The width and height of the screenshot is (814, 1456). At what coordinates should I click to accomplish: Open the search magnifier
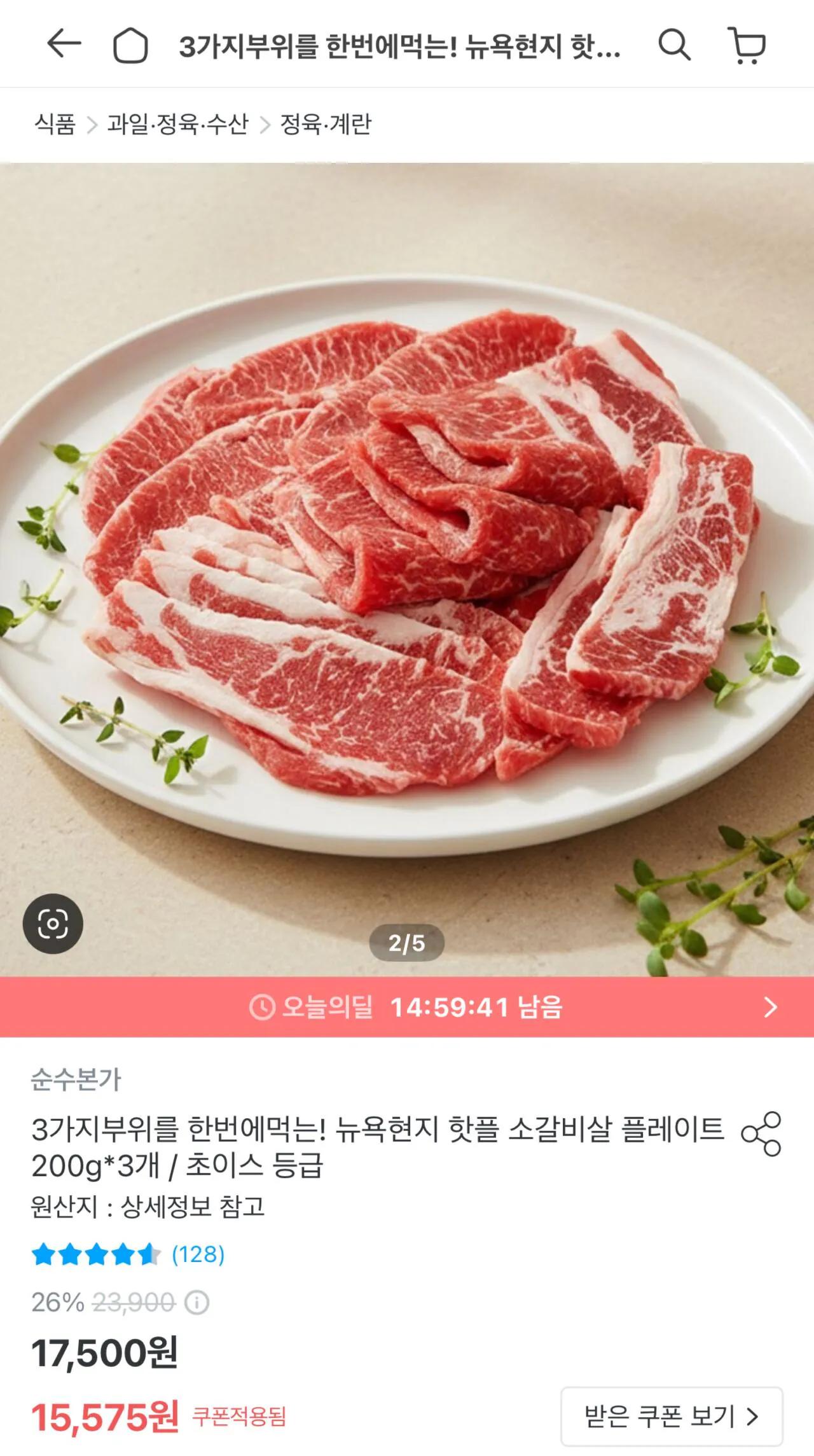point(673,45)
